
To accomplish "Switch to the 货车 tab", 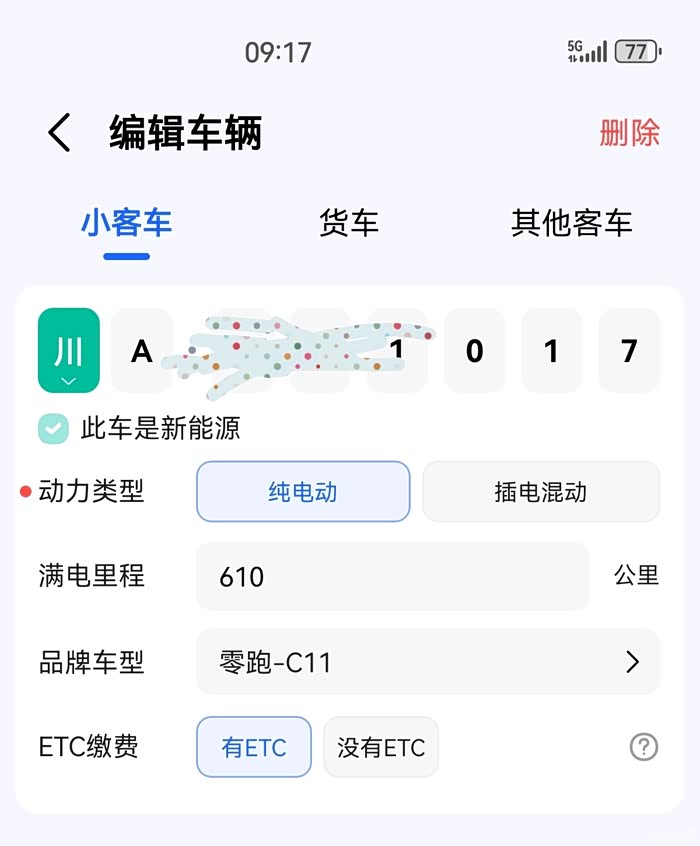I will (349, 223).
